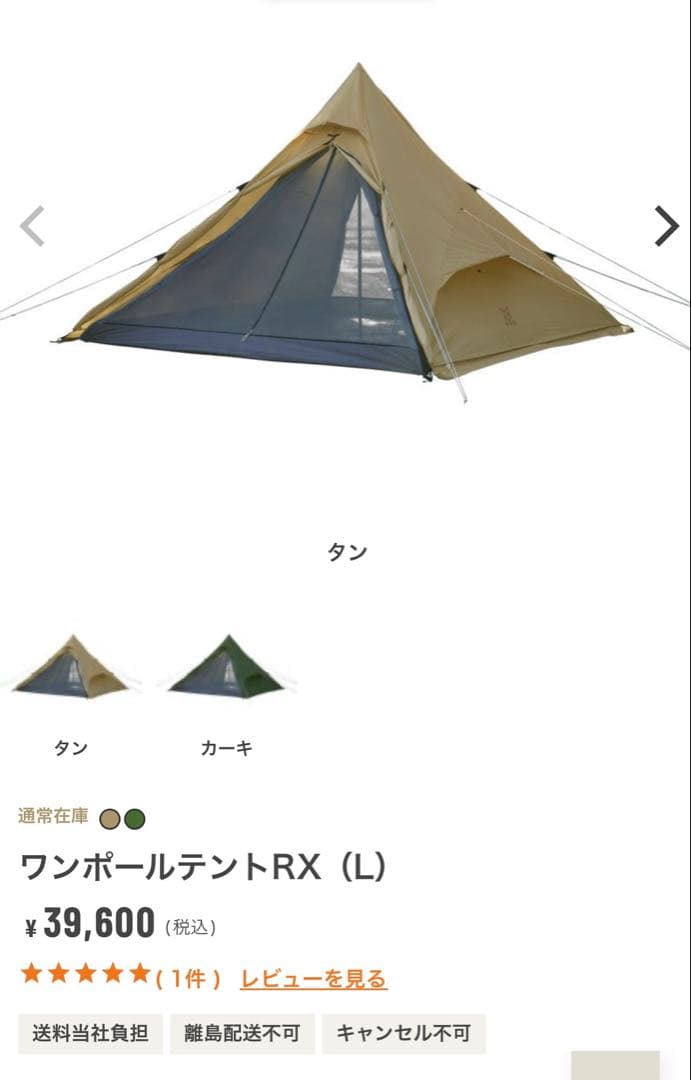The height and width of the screenshot is (1080, 691).
Task: Tap the tan color dot
Action: click(x=110, y=819)
